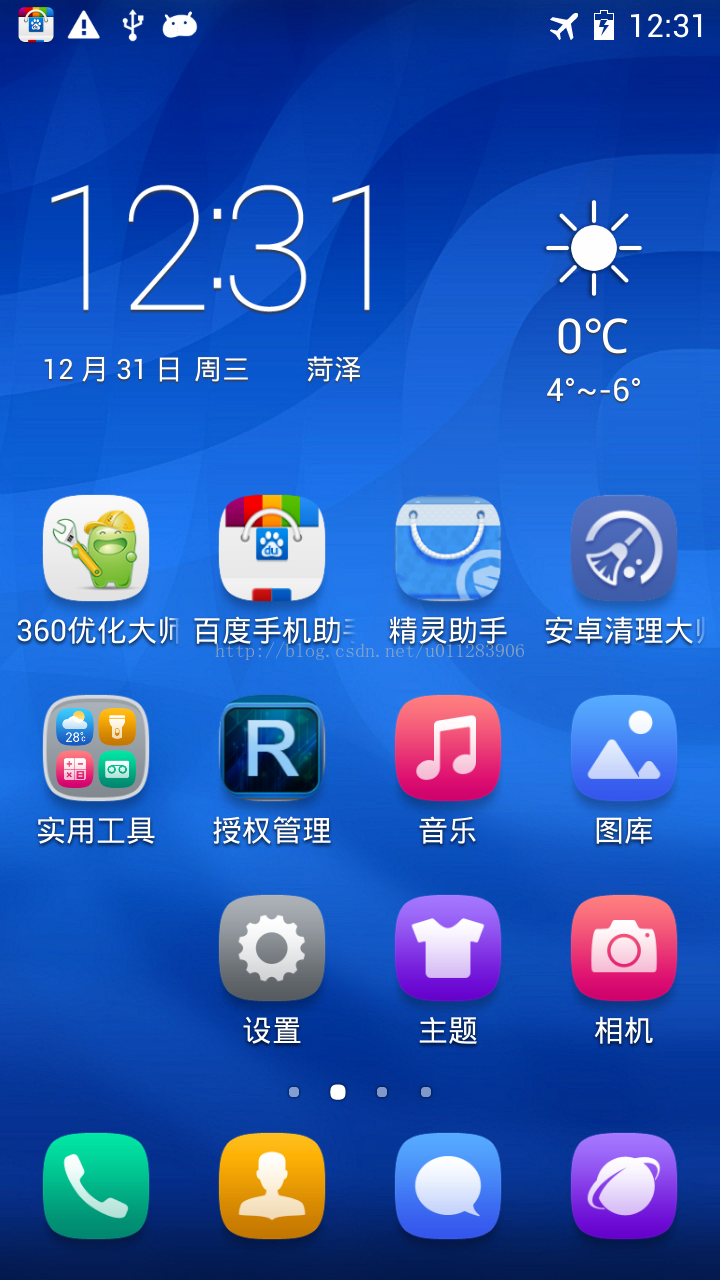Open the messaging app in the dock
The width and height of the screenshot is (720, 1280).
(448, 1186)
